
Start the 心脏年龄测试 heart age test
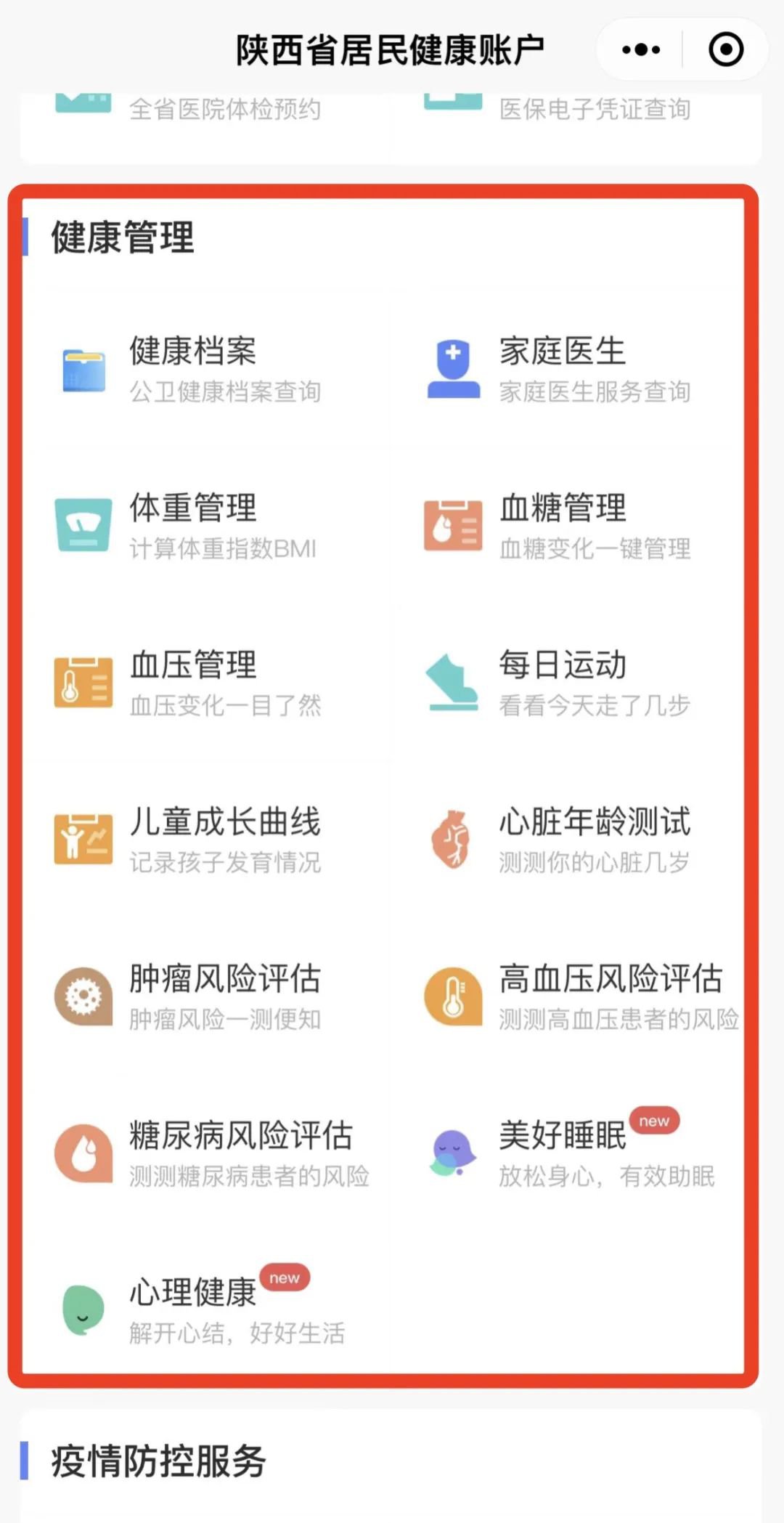click(x=594, y=840)
